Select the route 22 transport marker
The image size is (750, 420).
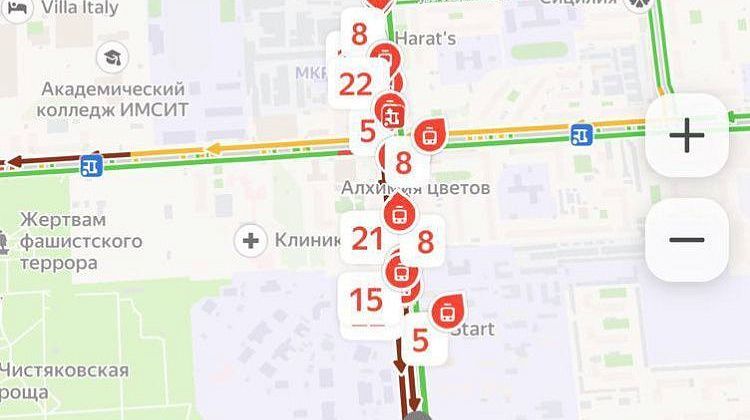(356, 85)
